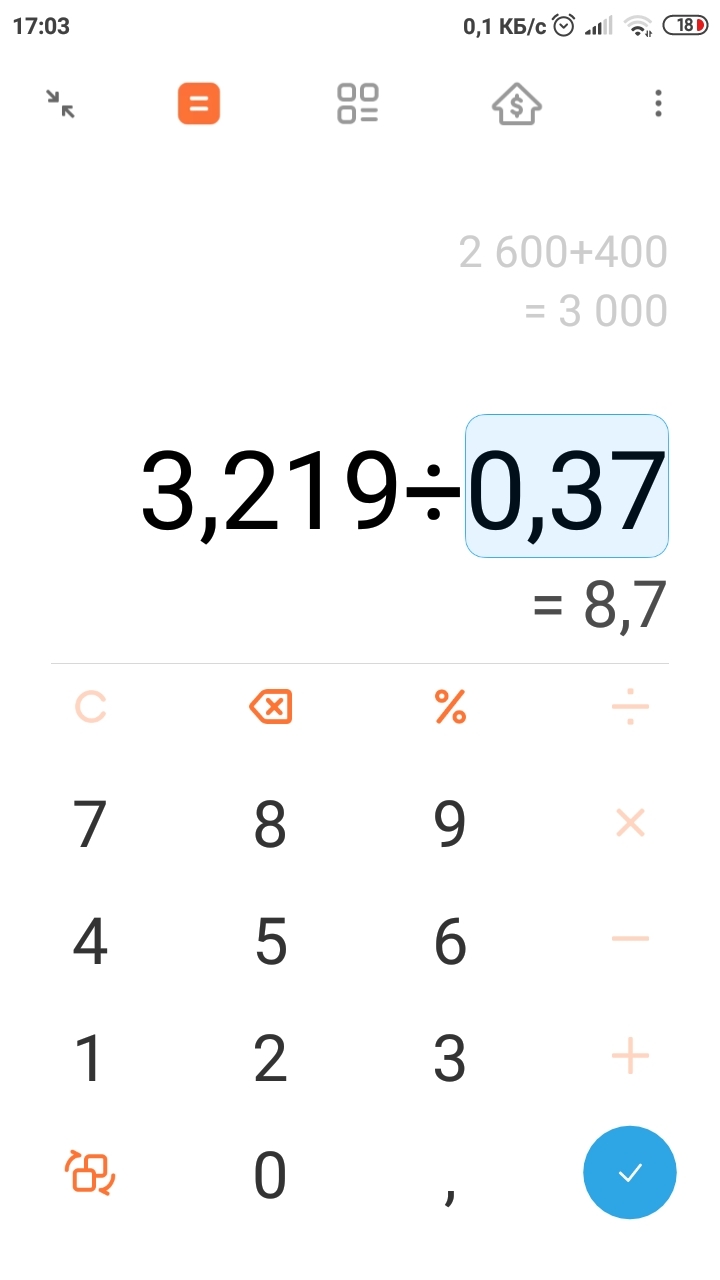
Task: Open the three-dot overflow menu
Action: (657, 103)
